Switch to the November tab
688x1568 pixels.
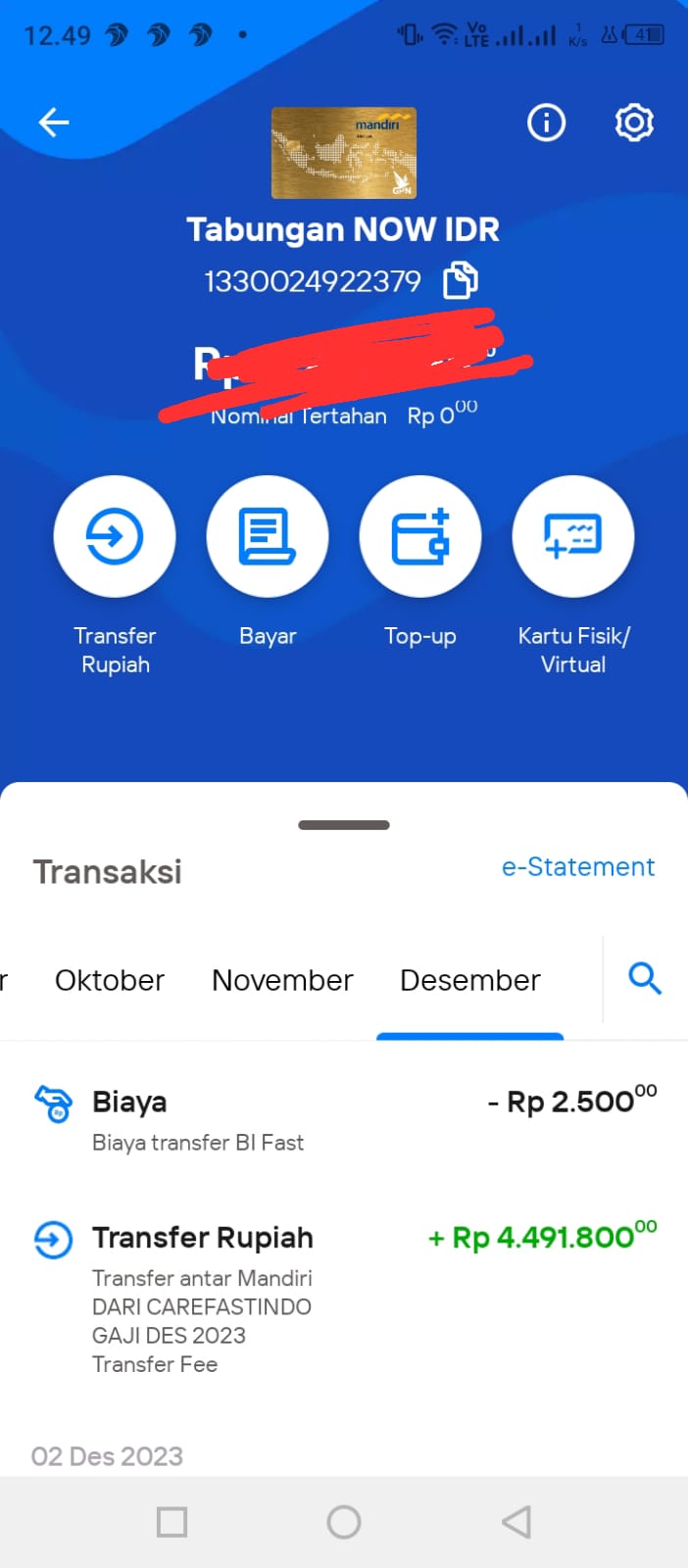tap(282, 980)
